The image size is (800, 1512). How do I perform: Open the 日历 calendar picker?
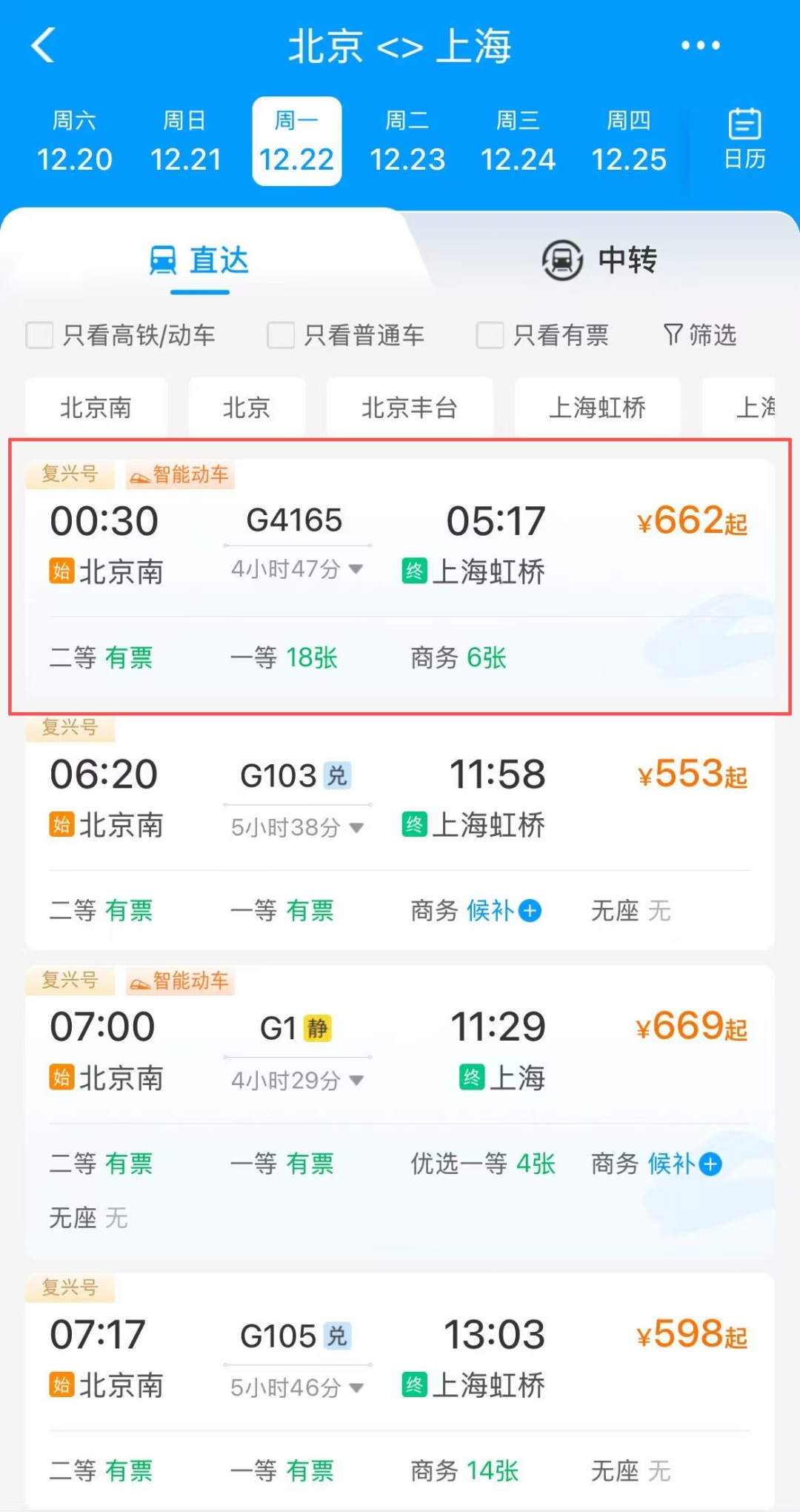(744, 140)
